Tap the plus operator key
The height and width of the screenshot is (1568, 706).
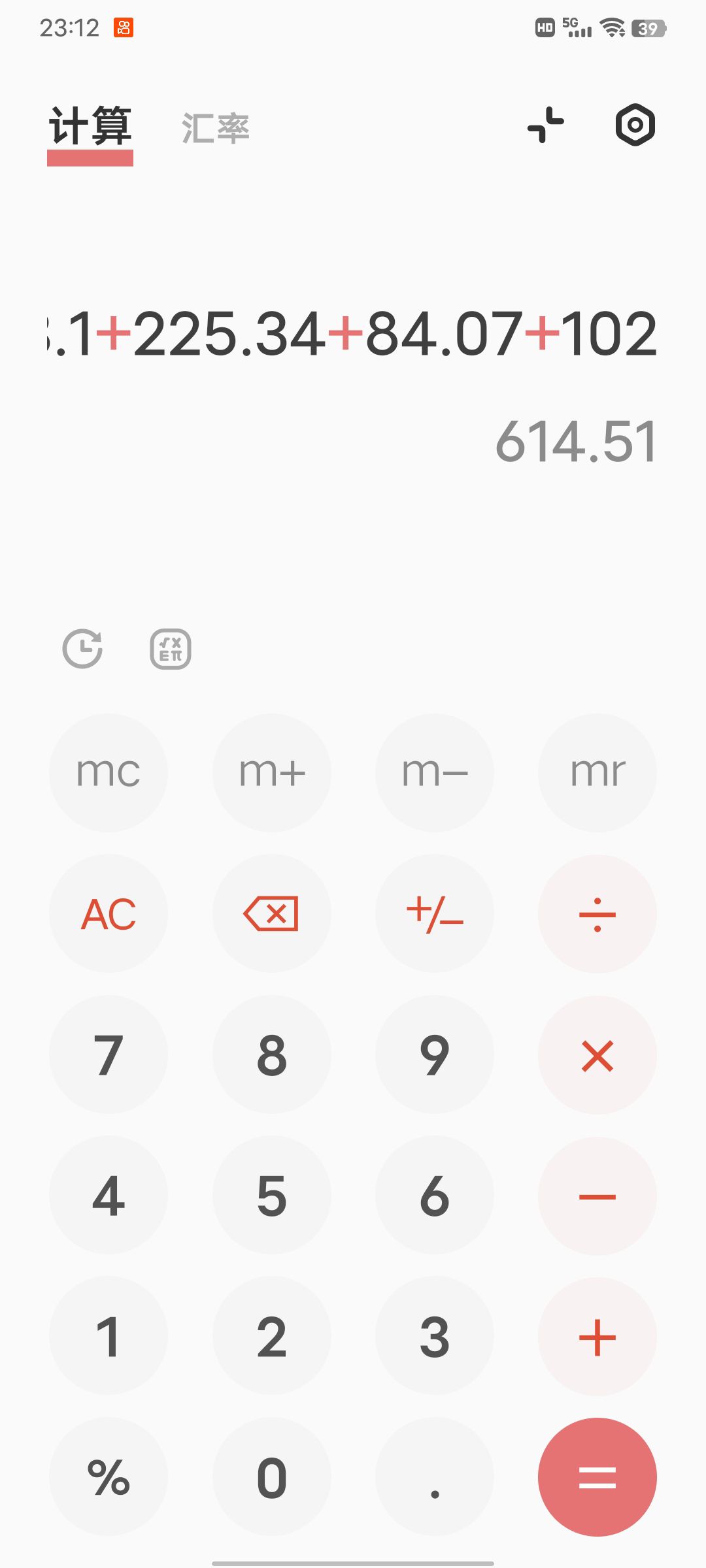click(x=597, y=1337)
